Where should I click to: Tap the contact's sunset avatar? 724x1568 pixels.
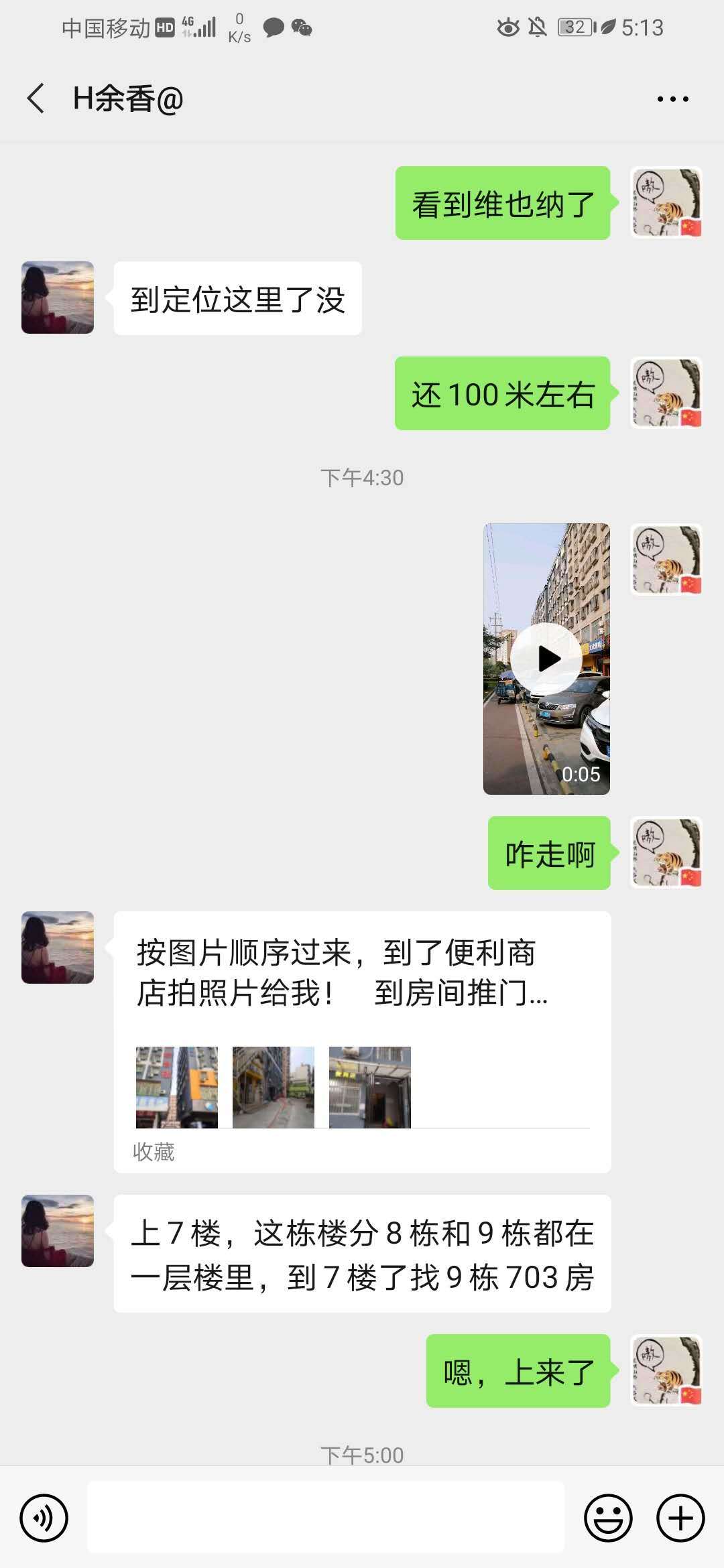click(57, 298)
